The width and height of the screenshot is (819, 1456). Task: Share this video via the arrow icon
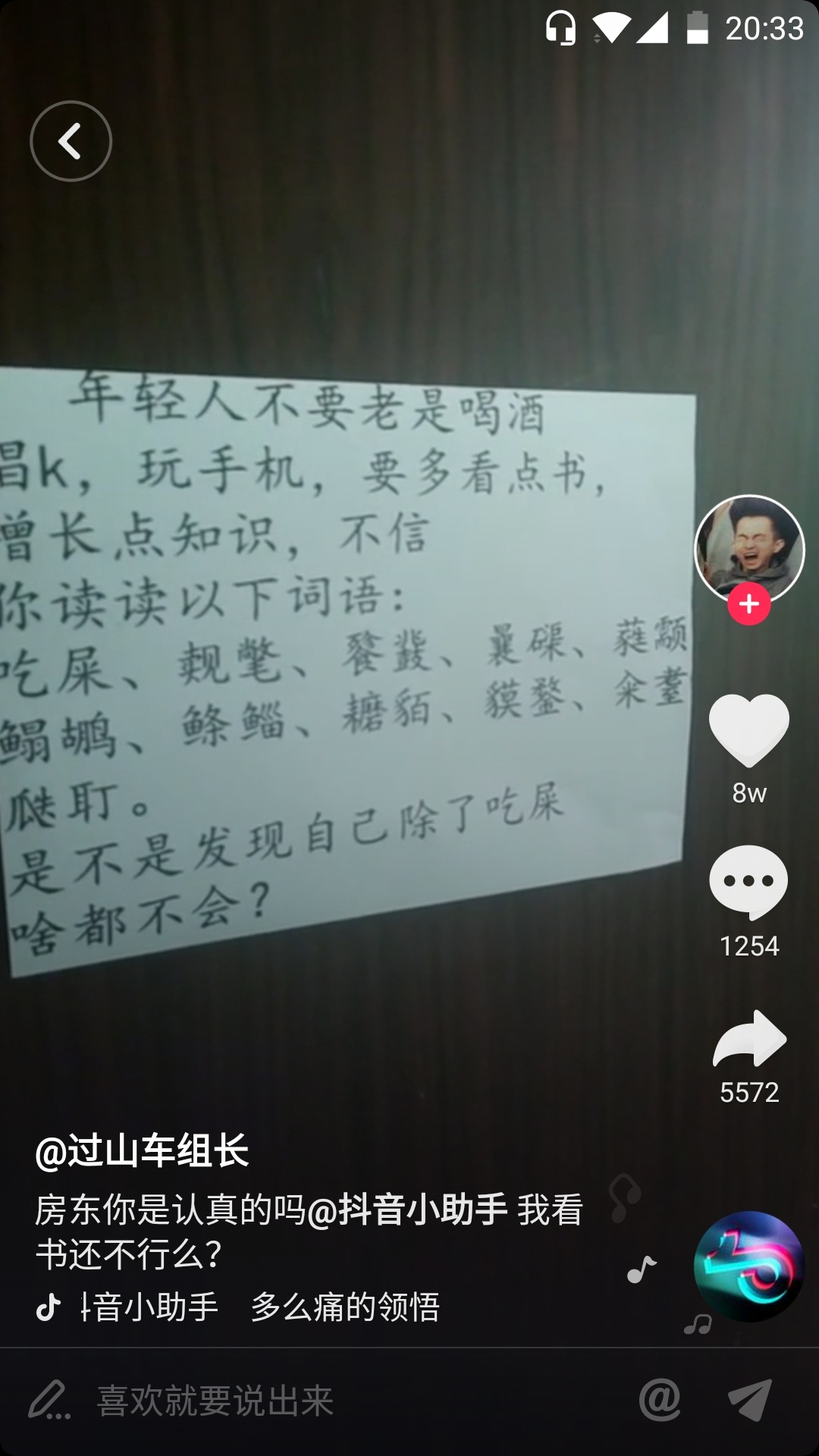point(749,1040)
